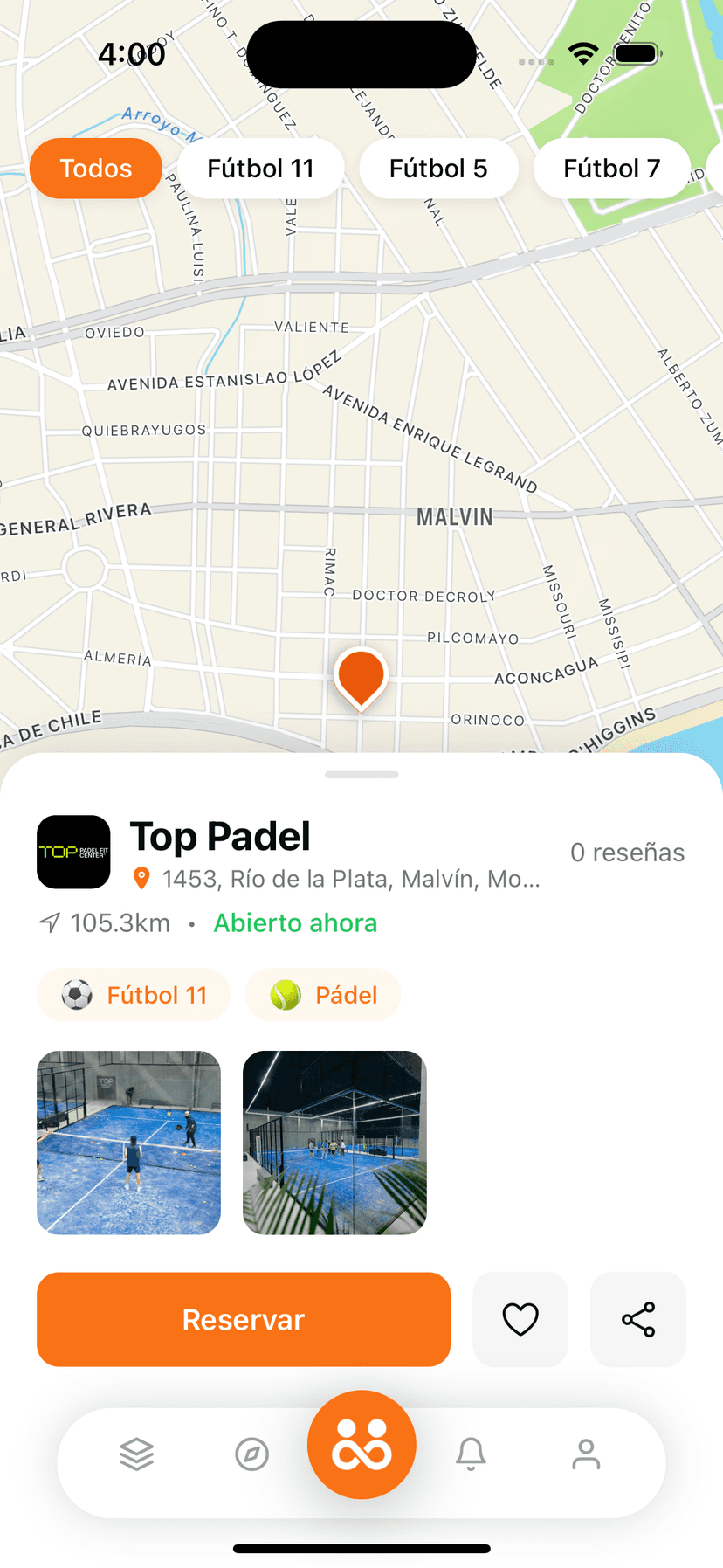
Task: Tap the distance arrow icon next to 105.3km
Action: (50, 922)
